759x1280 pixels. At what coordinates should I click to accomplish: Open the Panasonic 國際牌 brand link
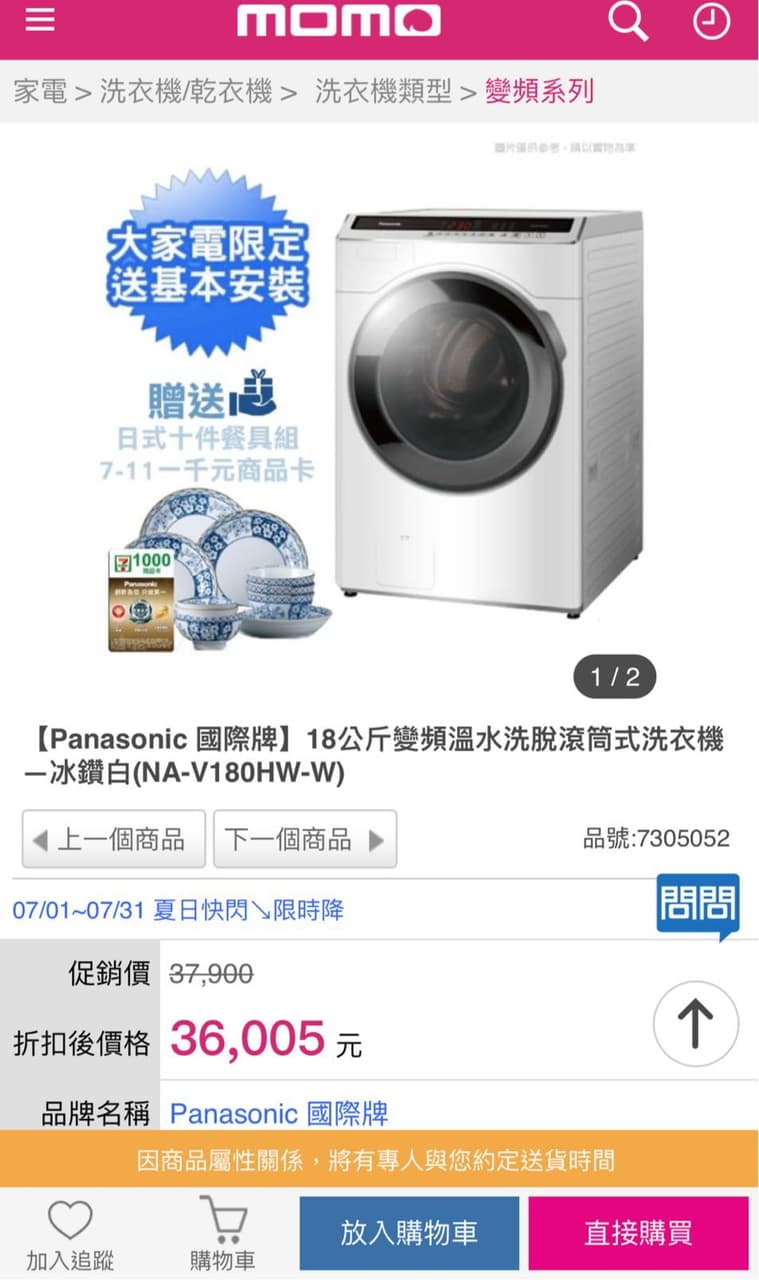(279, 1113)
